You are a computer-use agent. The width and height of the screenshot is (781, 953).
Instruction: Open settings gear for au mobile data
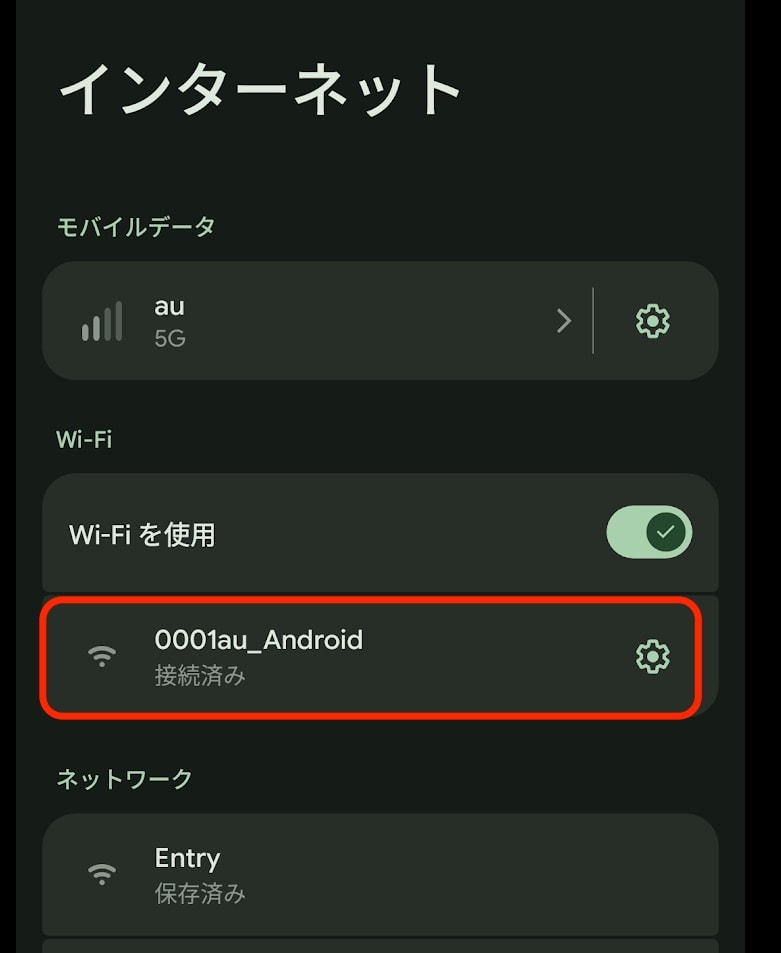(x=652, y=321)
